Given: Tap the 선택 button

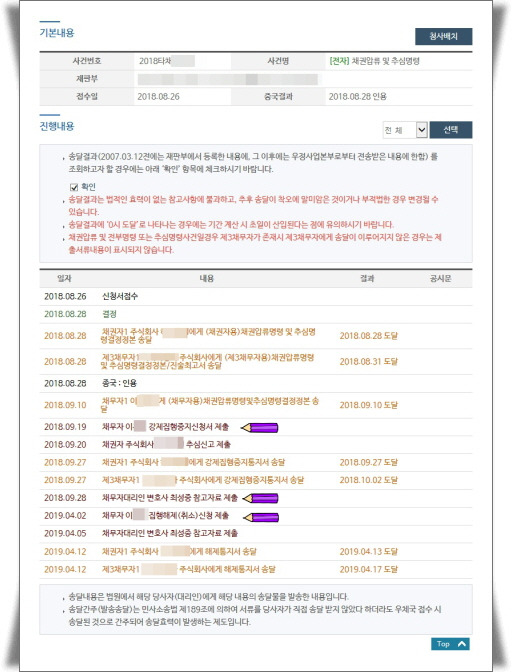Looking at the screenshot, I should 451,130.
